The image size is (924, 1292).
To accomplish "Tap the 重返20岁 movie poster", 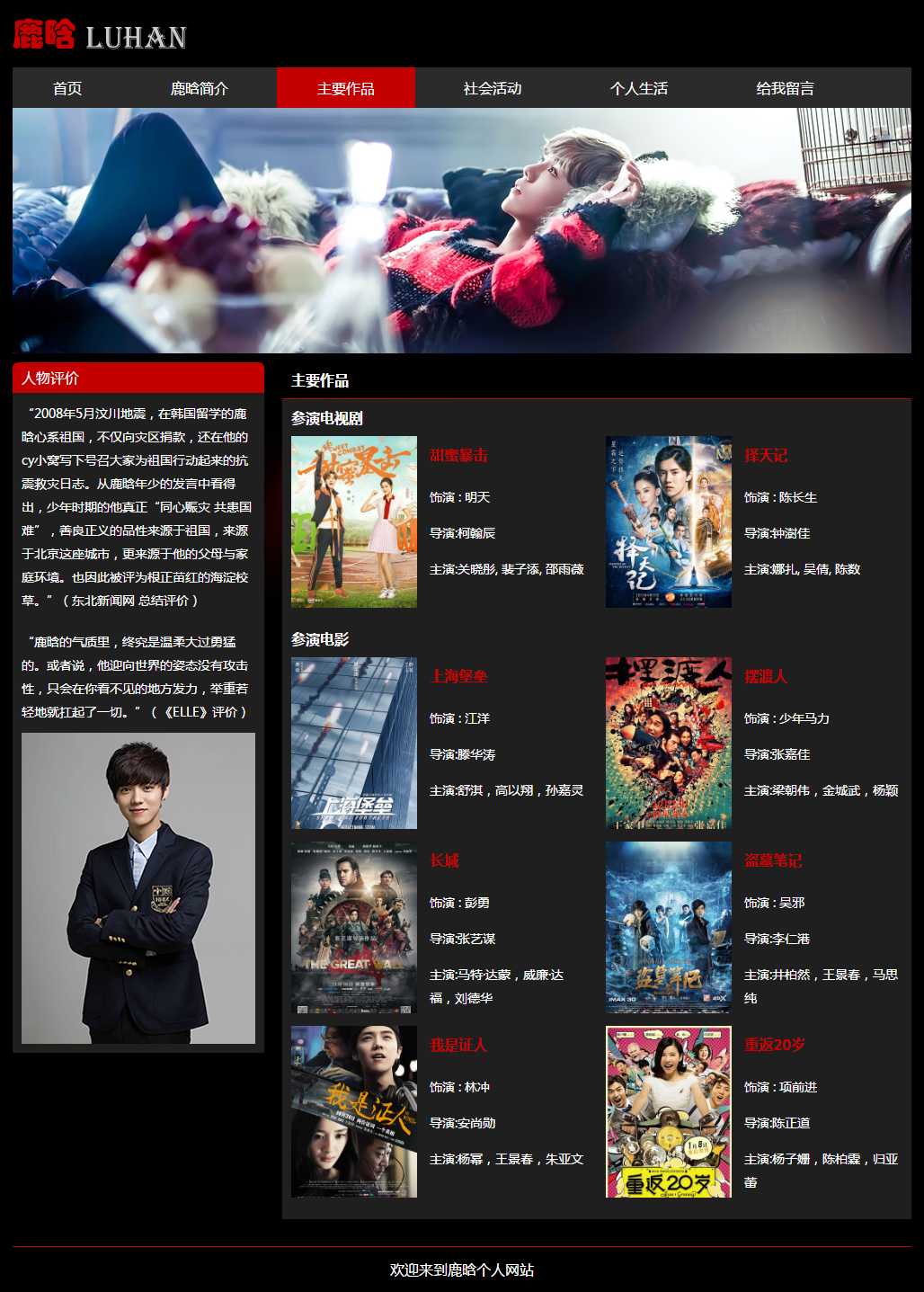I will click(668, 1111).
